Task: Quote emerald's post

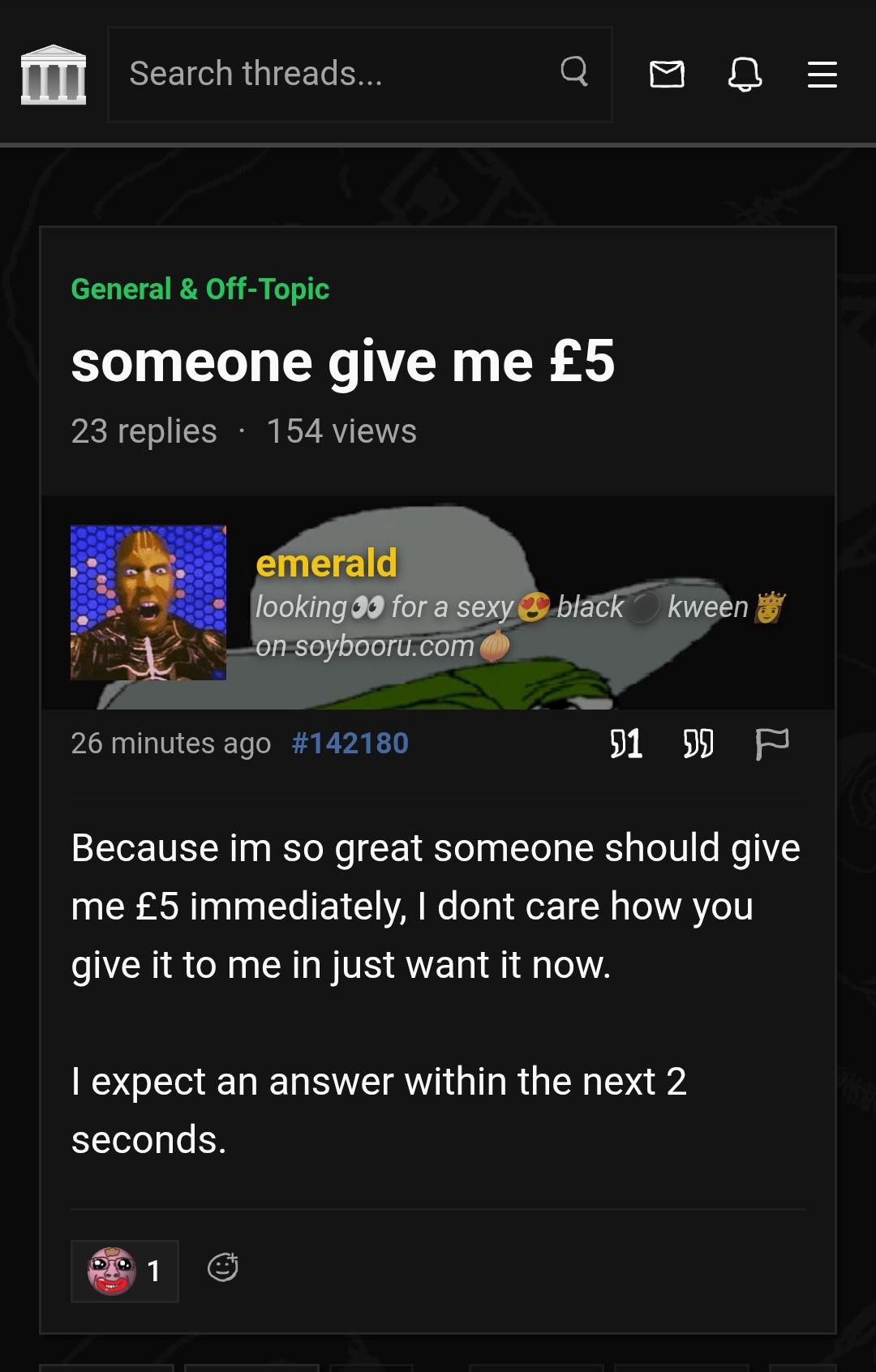Action: tap(698, 743)
